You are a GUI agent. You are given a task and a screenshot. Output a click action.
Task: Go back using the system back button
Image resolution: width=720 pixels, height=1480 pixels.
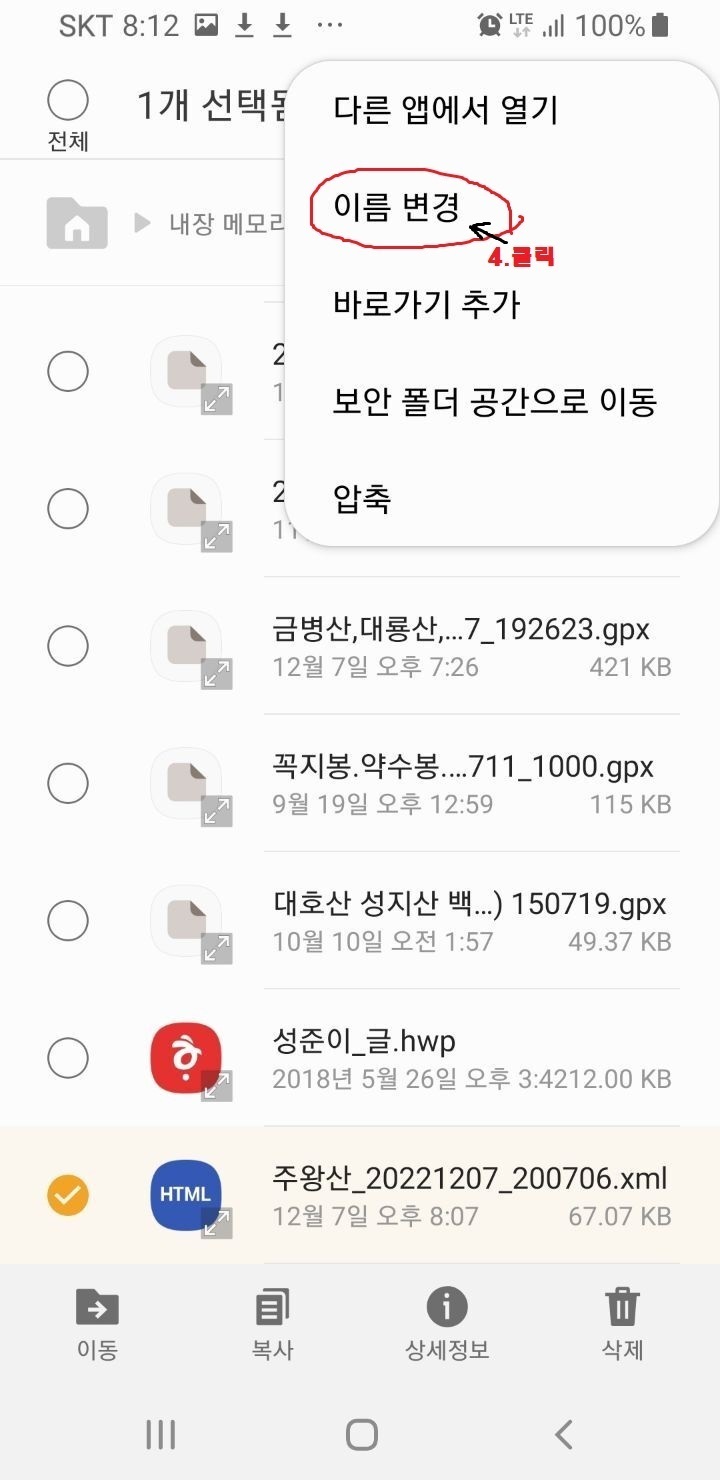pos(564,1435)
